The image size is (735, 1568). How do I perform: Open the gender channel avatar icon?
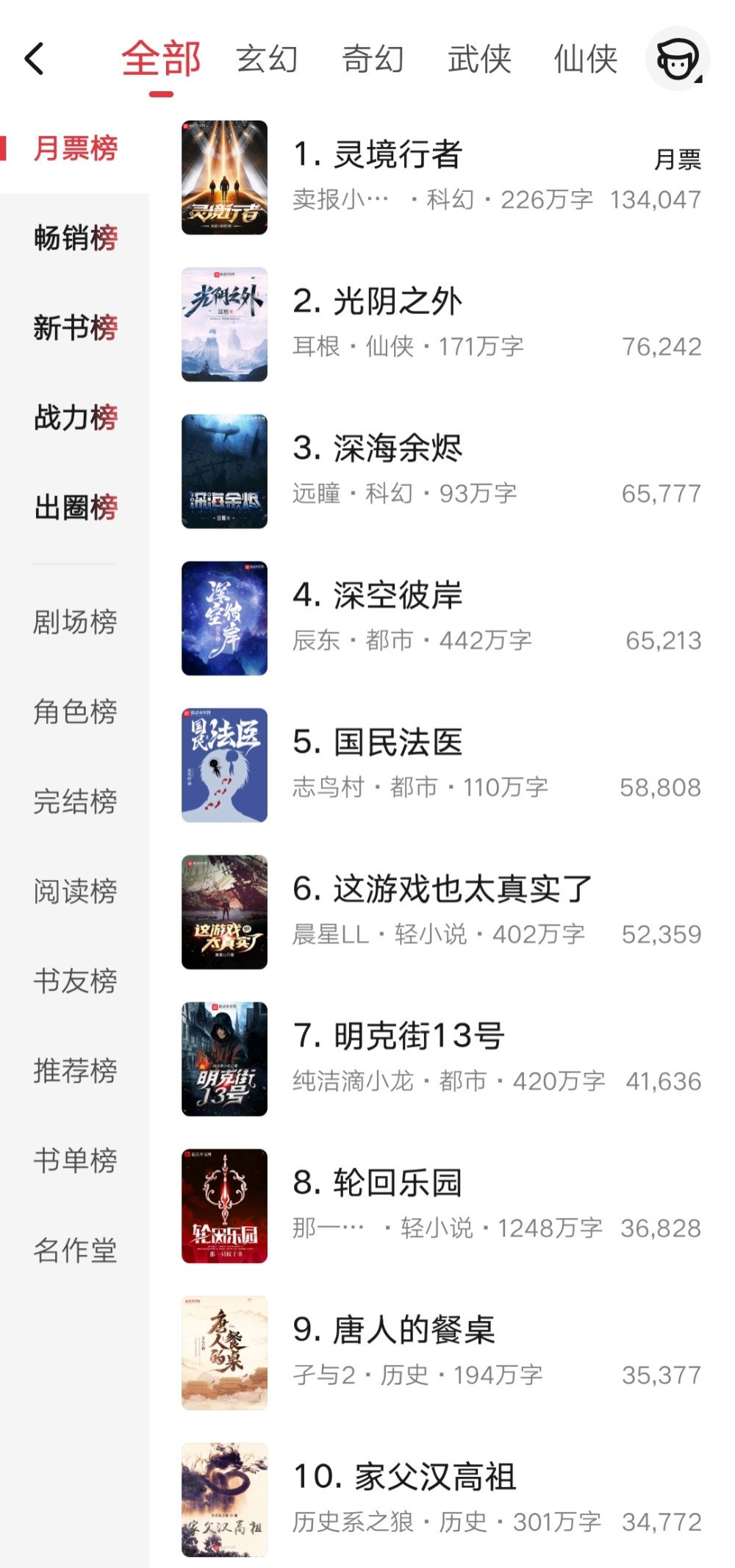677,59
